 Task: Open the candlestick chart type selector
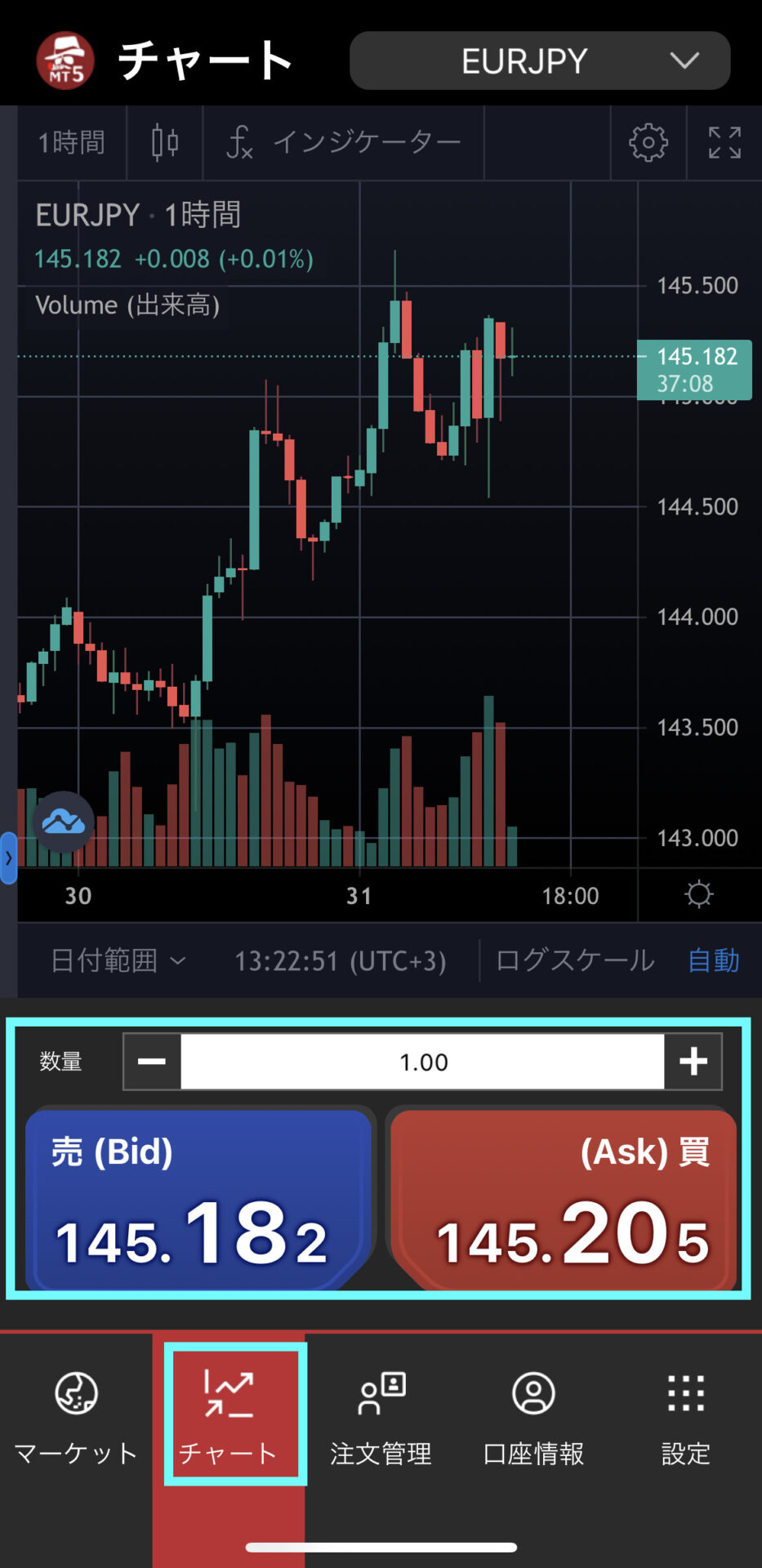(x=165, y=143)
